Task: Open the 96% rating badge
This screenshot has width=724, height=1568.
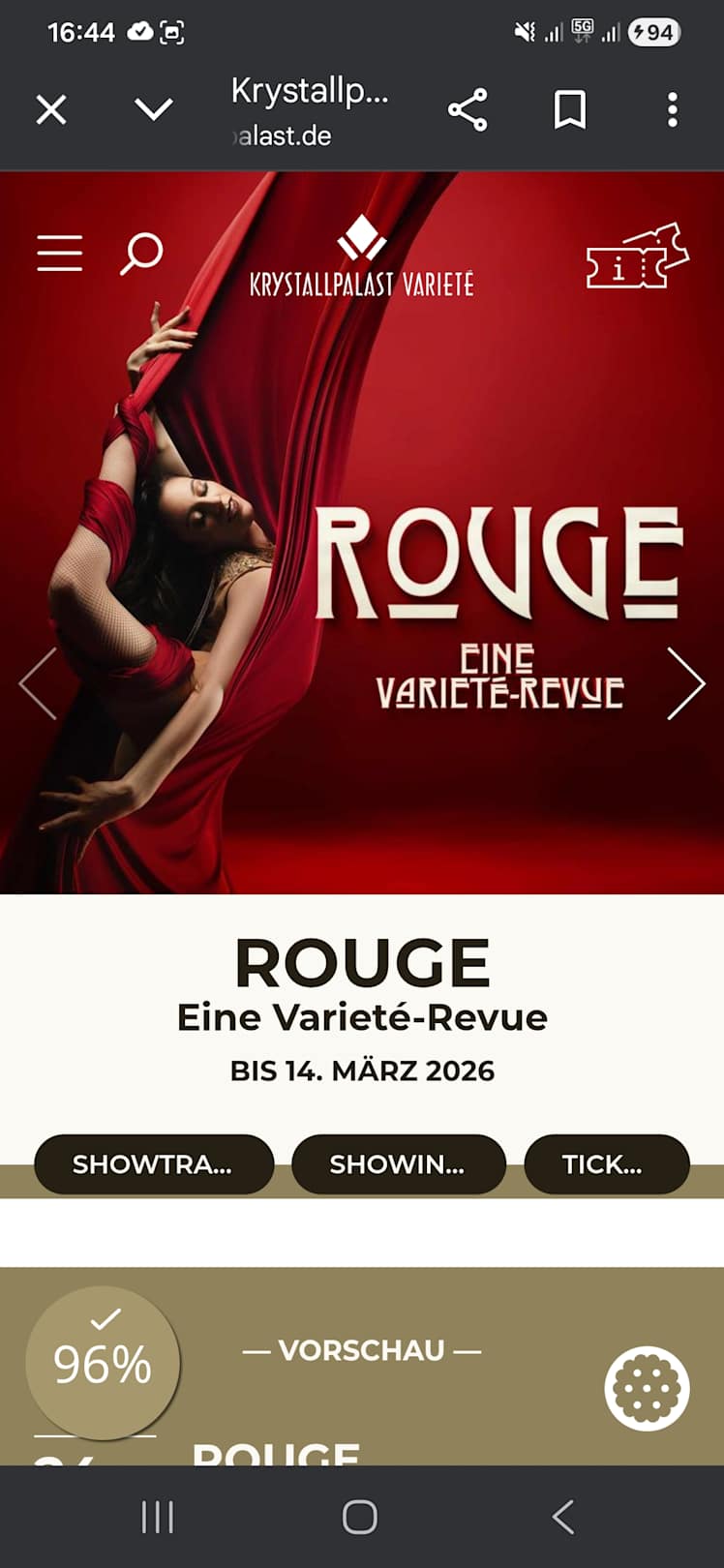Action: [103, 1362]
